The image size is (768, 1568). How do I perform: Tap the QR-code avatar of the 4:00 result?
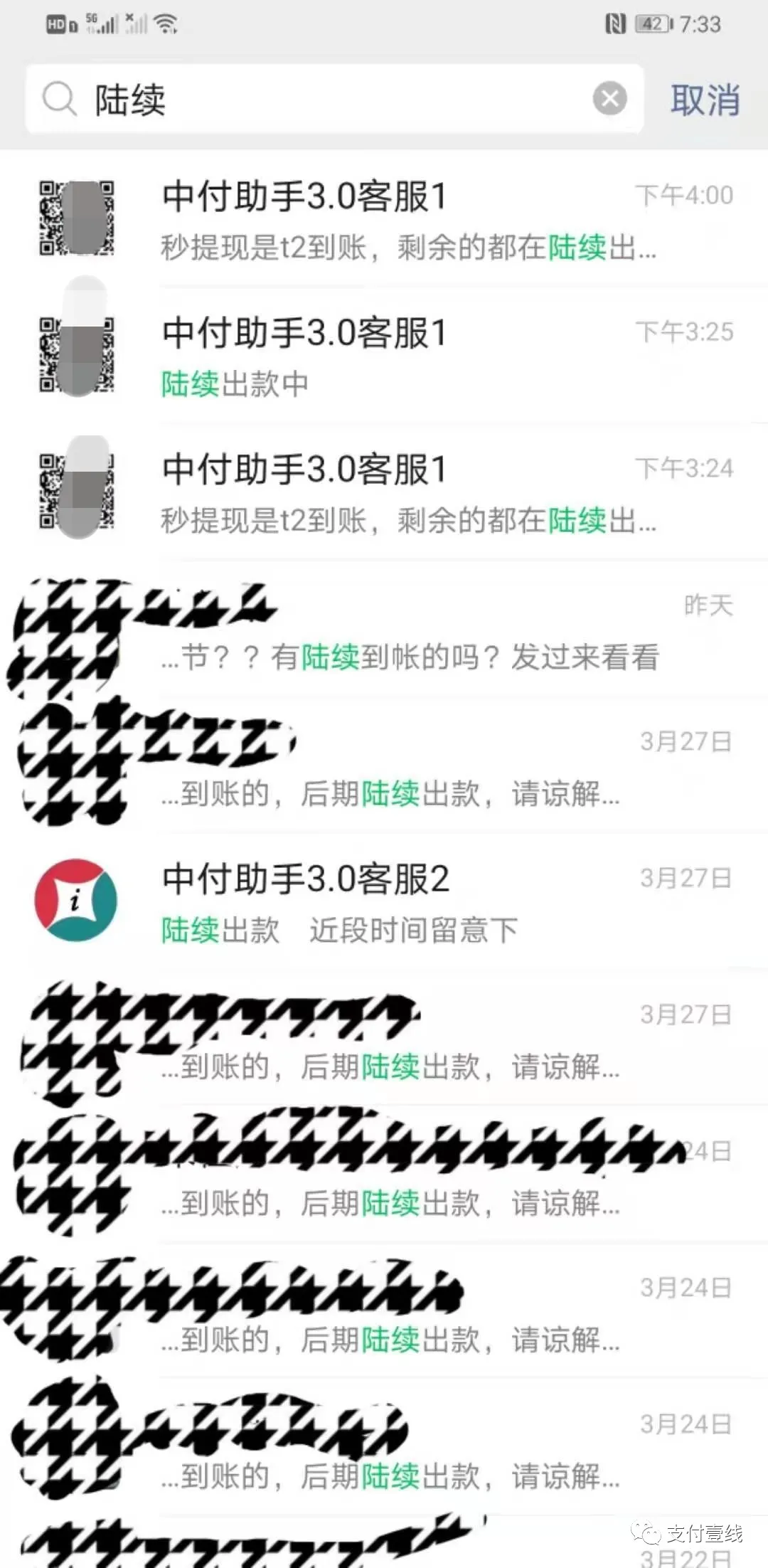point(78,218)
